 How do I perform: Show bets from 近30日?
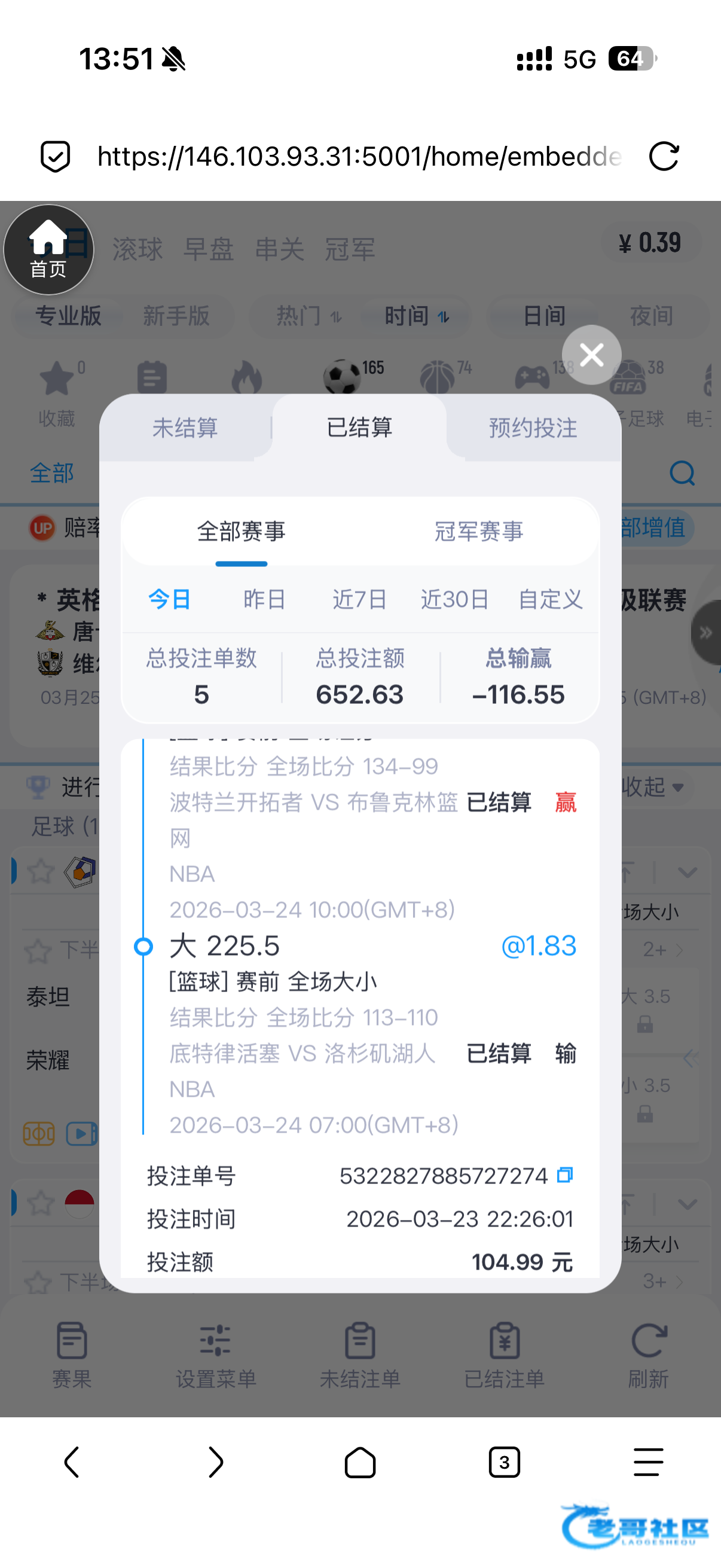(x=455, y=600)
